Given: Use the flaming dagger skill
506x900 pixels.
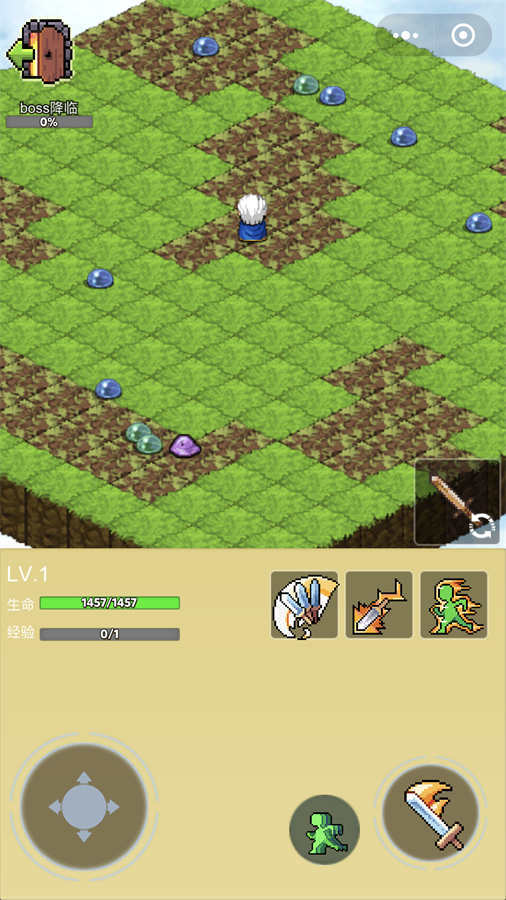Looking at the screenshot, I should (379, 604).
